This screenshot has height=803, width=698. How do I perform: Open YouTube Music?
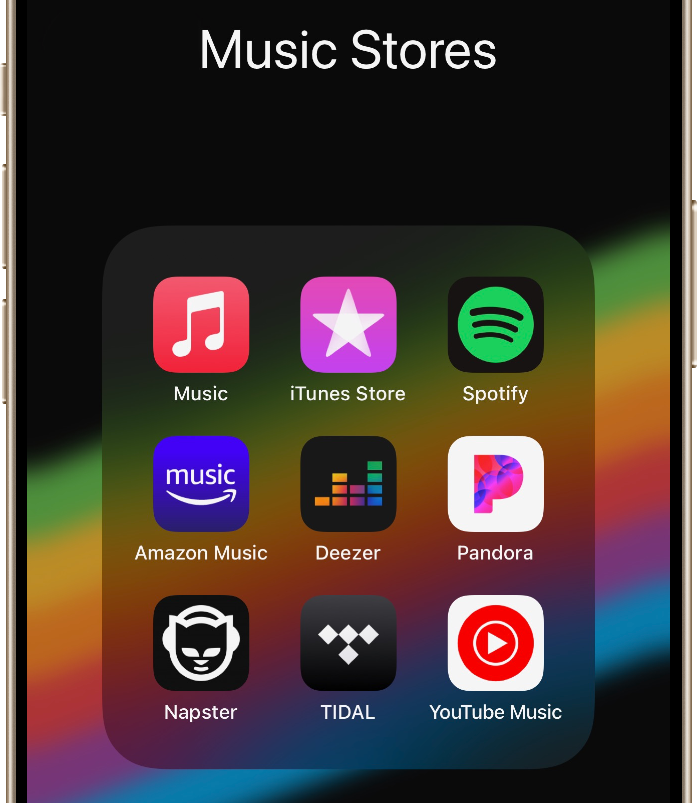[495, 643]
